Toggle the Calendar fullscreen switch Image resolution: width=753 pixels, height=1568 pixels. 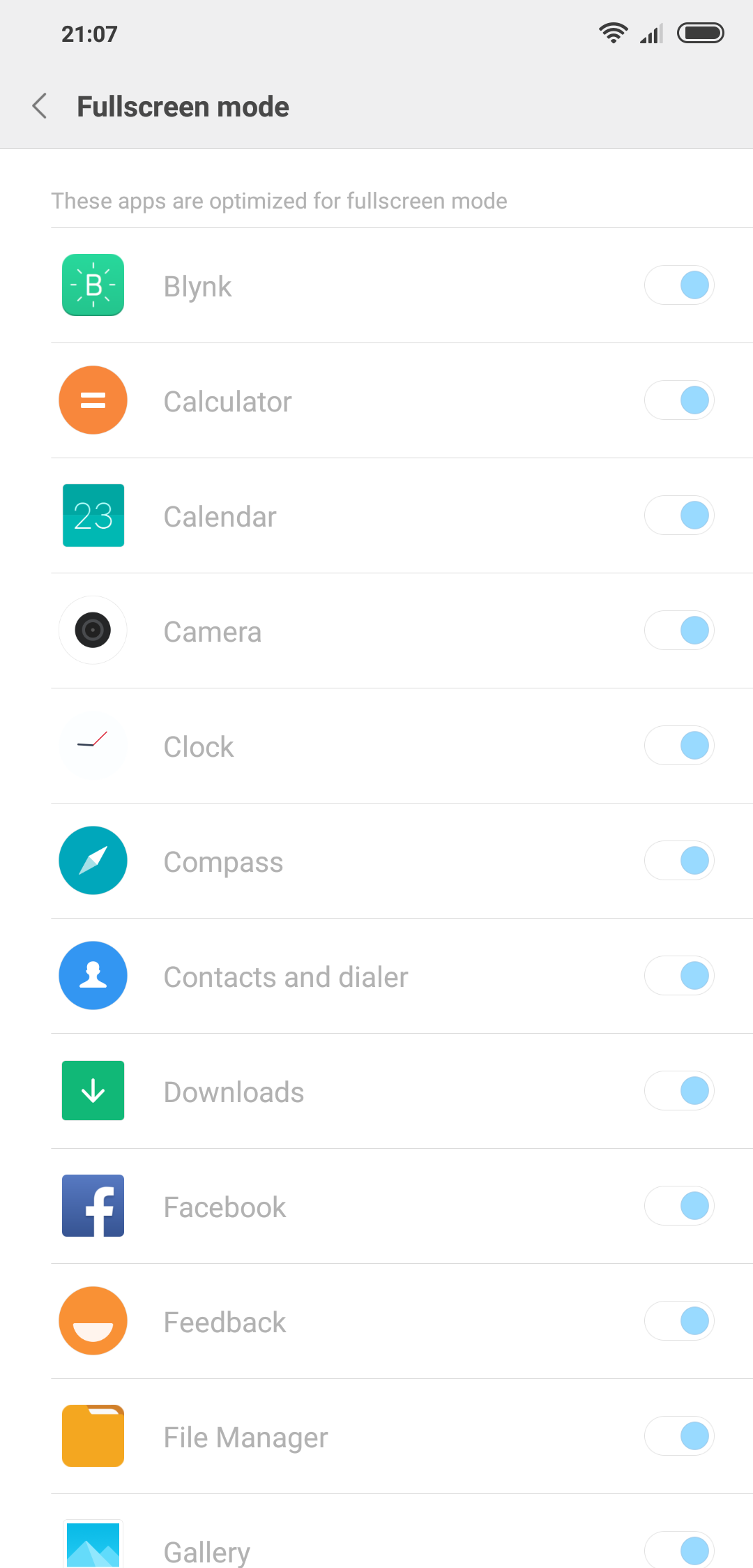(679, 515)
